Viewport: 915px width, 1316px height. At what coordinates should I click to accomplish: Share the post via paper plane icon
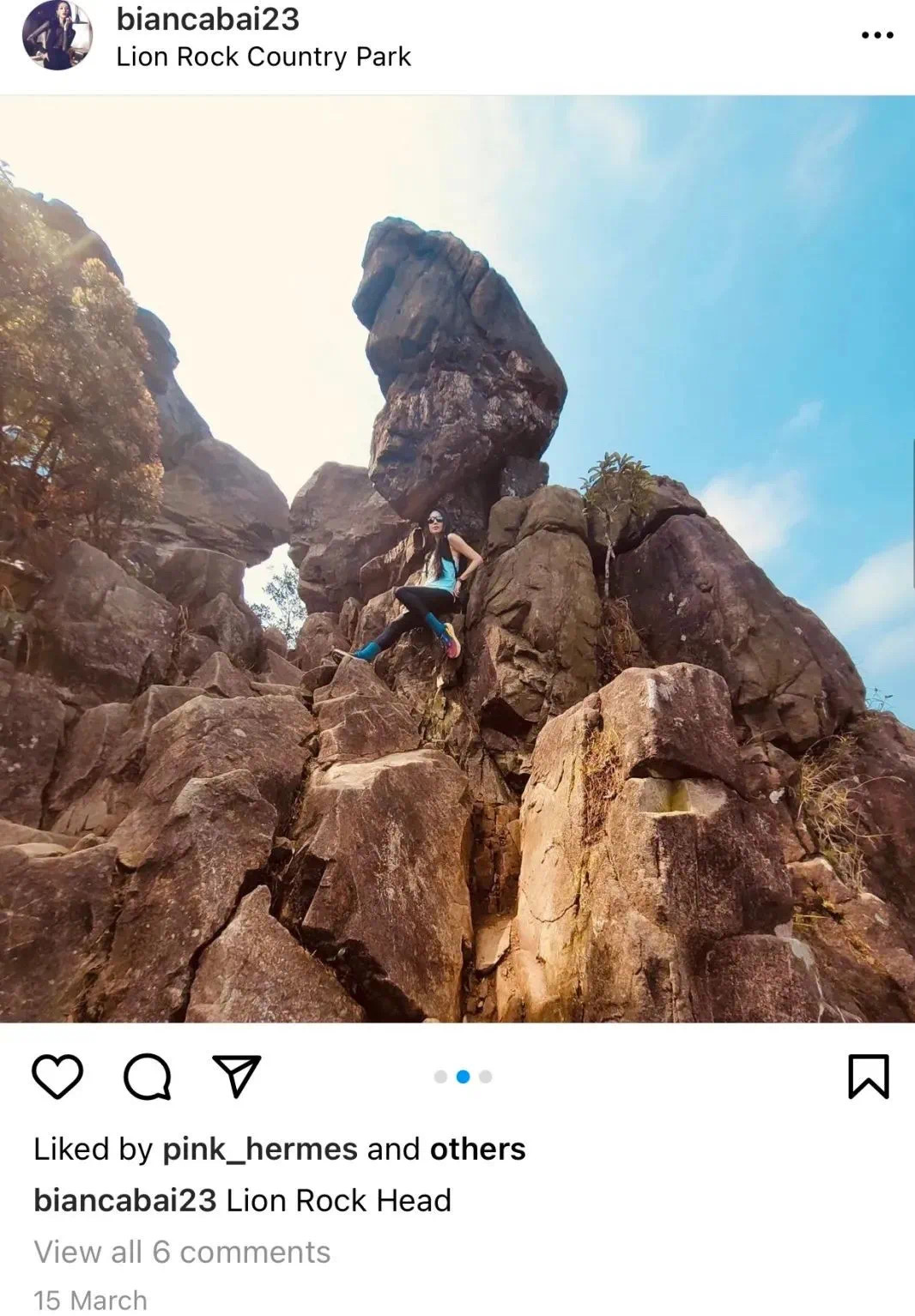[236, 1077]
